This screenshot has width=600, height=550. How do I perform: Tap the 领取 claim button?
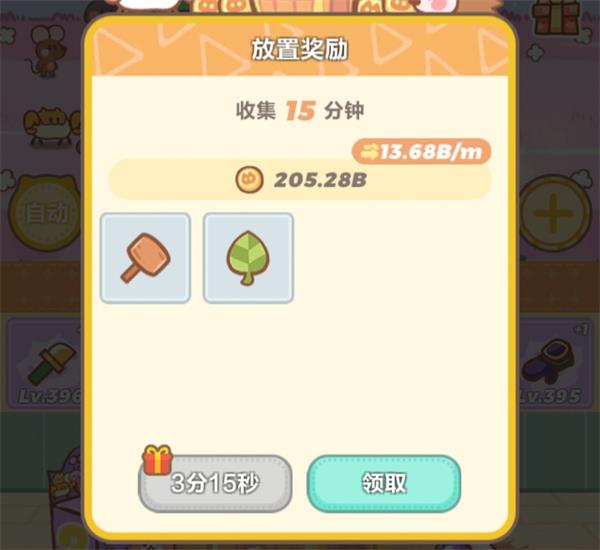click(383, 483)
